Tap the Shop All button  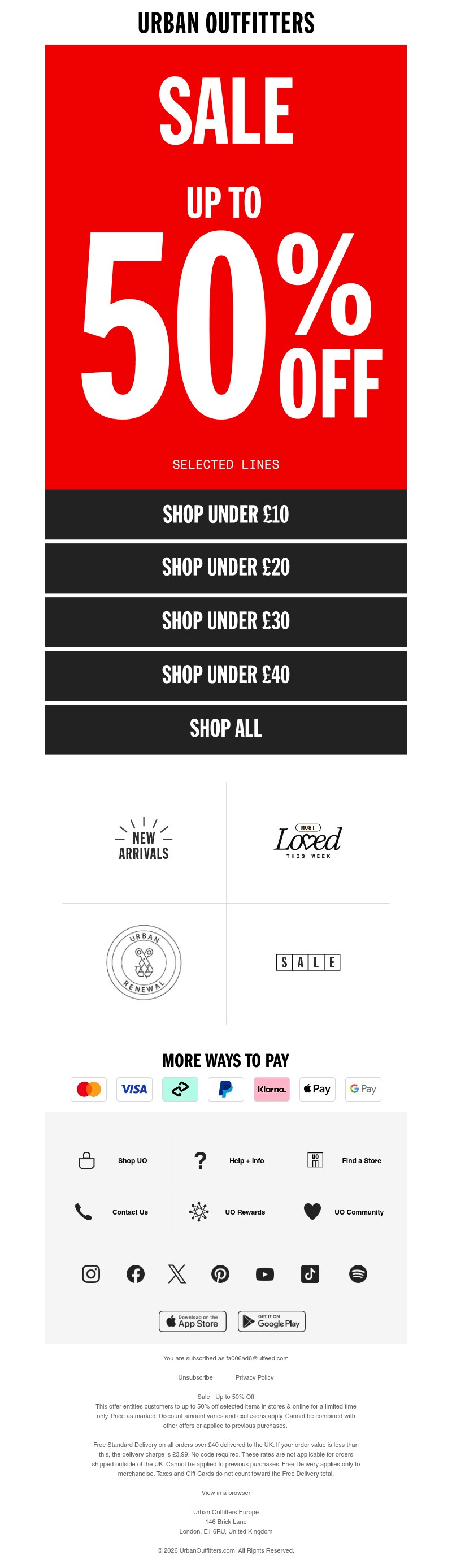click(x=225, y=729)
